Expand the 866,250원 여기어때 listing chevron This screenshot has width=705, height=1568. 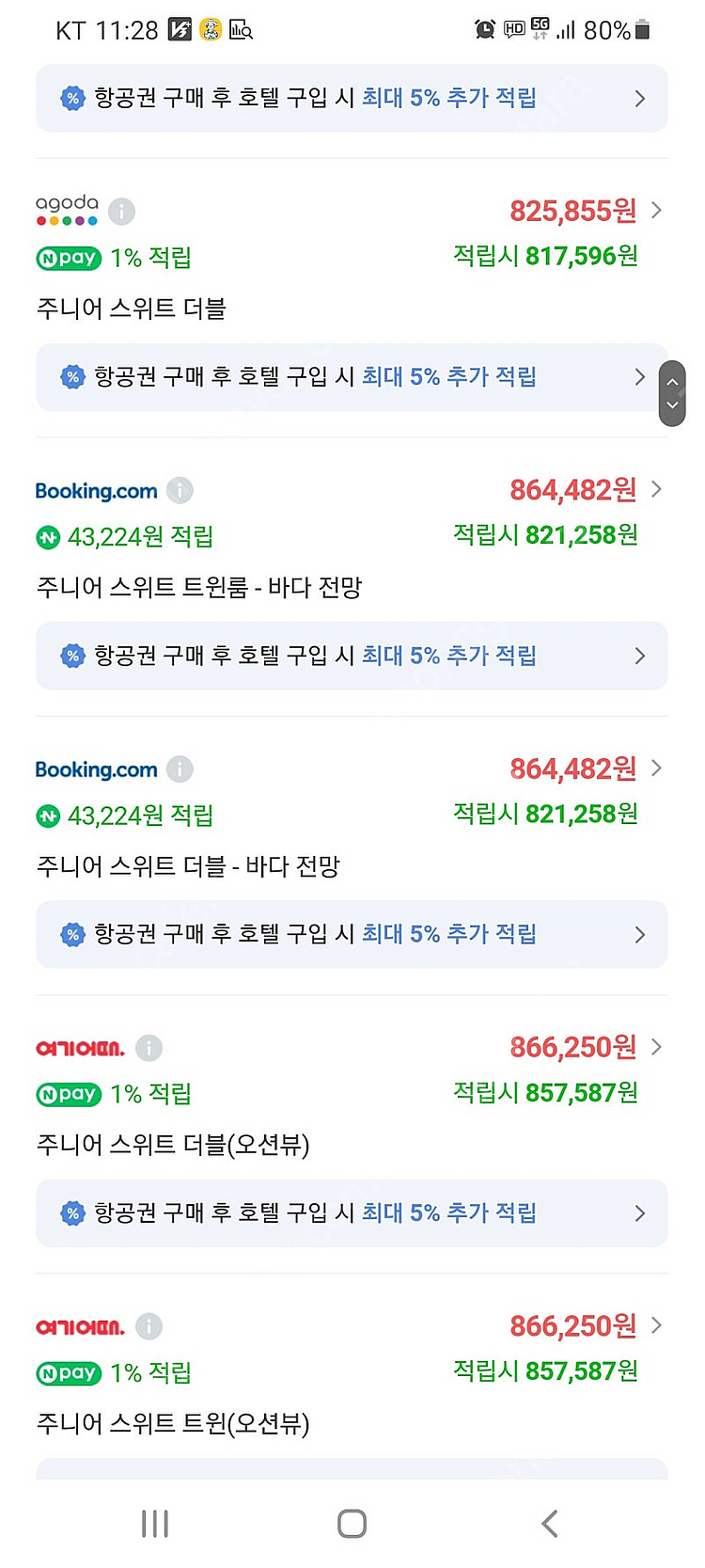(x=655, y=1046)
